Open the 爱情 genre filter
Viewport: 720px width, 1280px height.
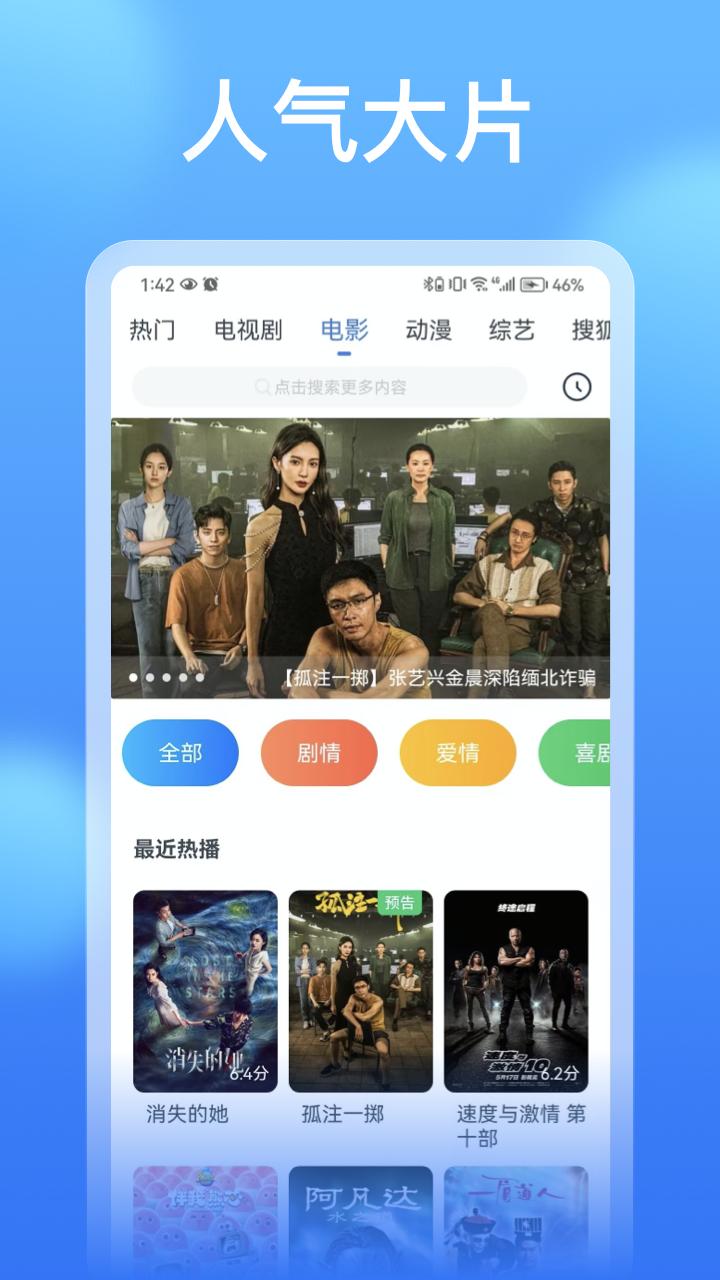(457, 753)
